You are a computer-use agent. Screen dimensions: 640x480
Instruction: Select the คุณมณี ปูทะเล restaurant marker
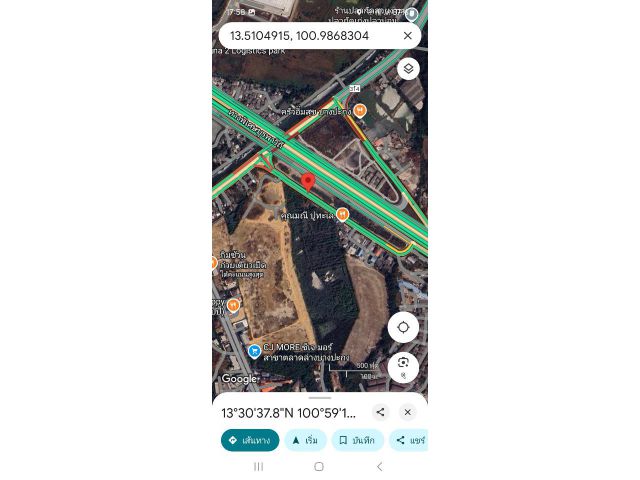coord(342,213)
